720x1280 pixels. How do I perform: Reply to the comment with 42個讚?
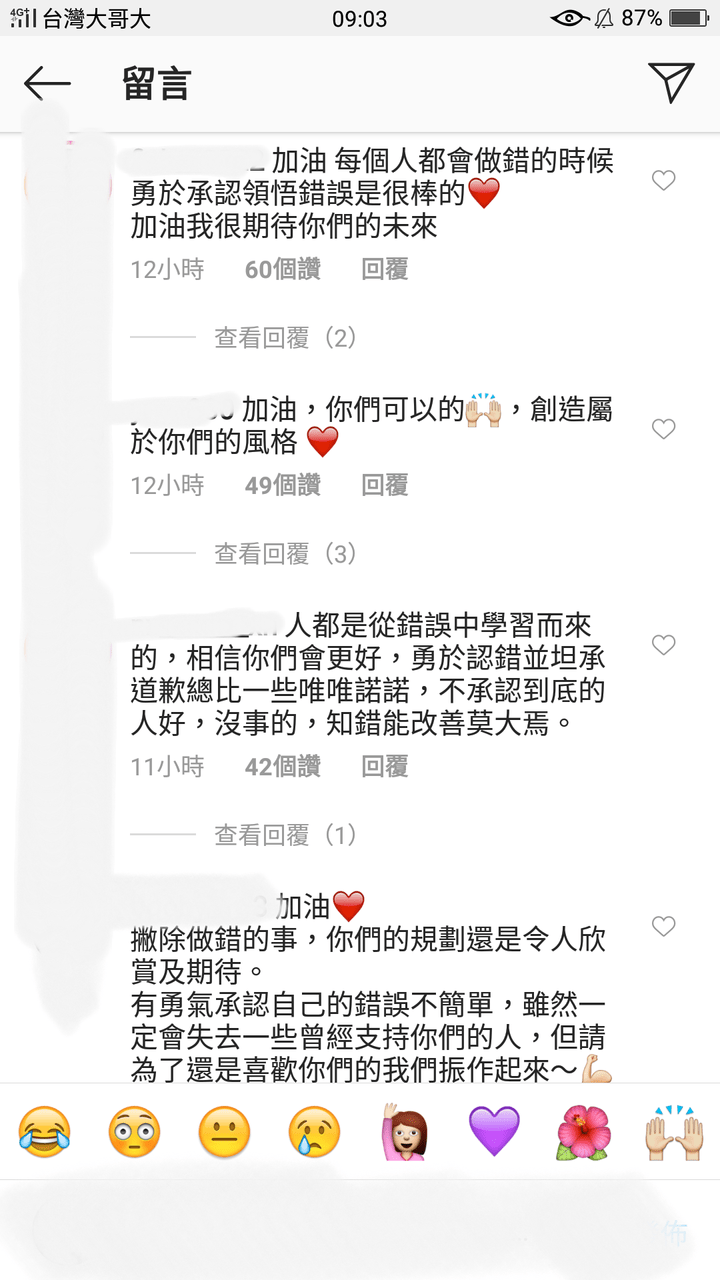point(385,766)
